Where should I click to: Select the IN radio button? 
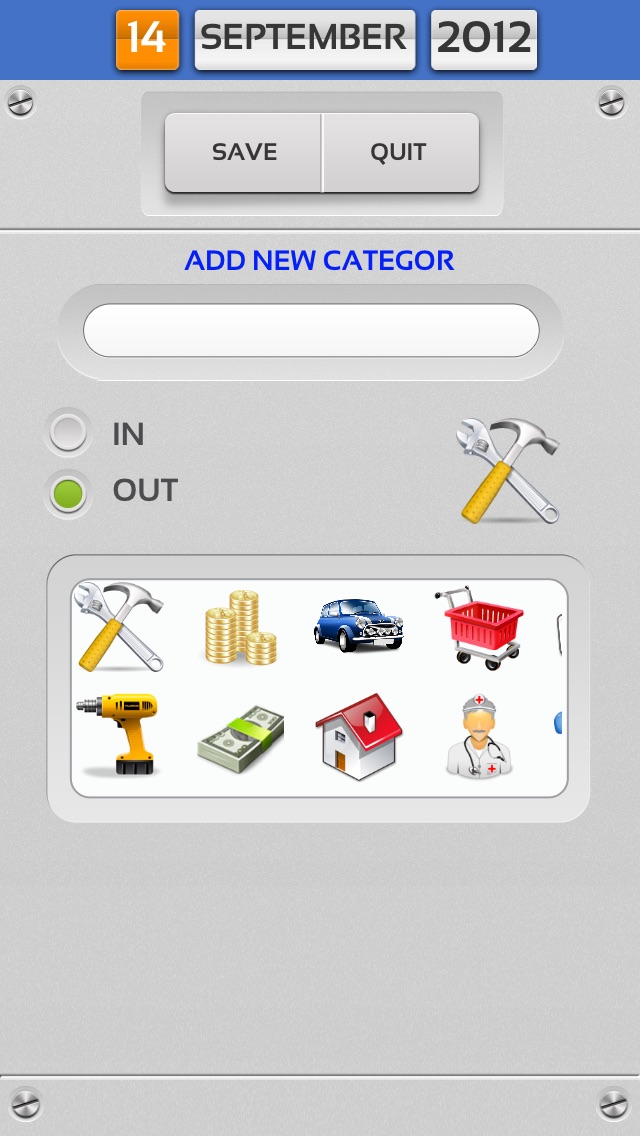68,433
